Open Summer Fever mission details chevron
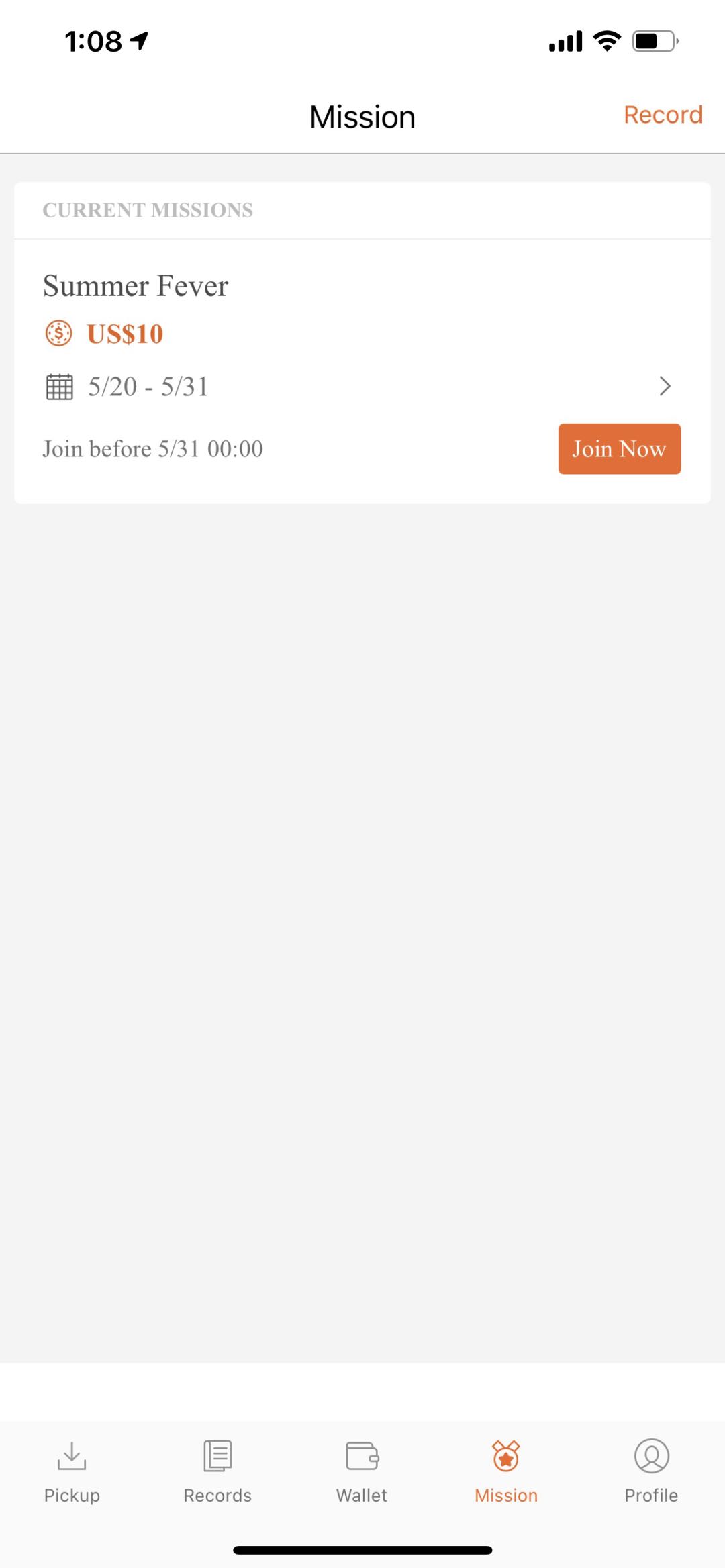The width and height of the screenshot is (725, 1568). (x=665, y=386)
